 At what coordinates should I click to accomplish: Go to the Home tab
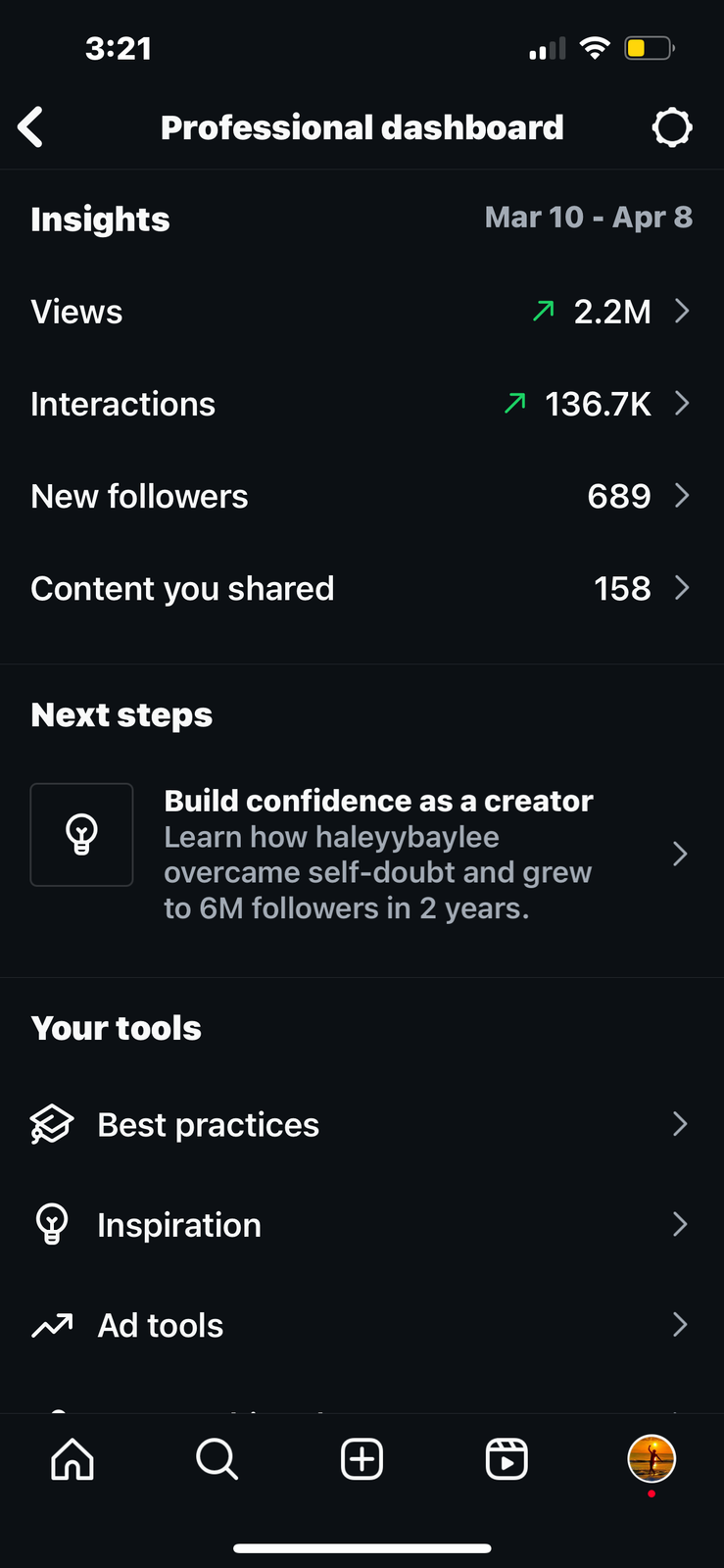coord(72,1459)
